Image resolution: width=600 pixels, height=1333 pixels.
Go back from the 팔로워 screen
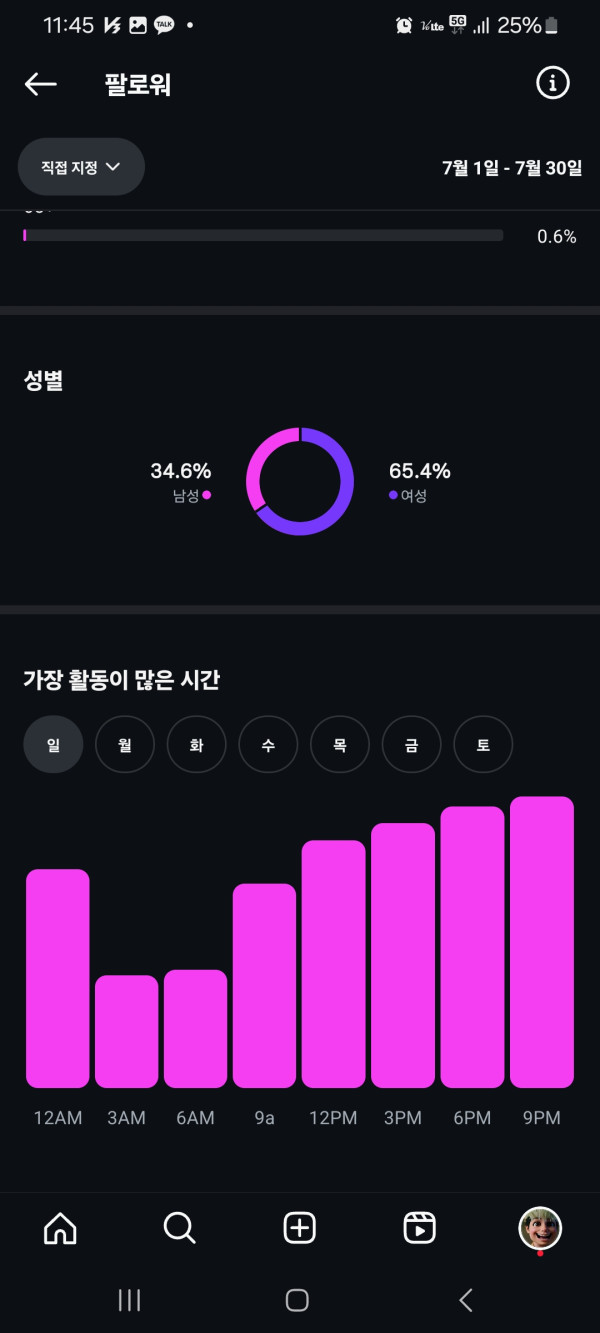pos(41,84)
